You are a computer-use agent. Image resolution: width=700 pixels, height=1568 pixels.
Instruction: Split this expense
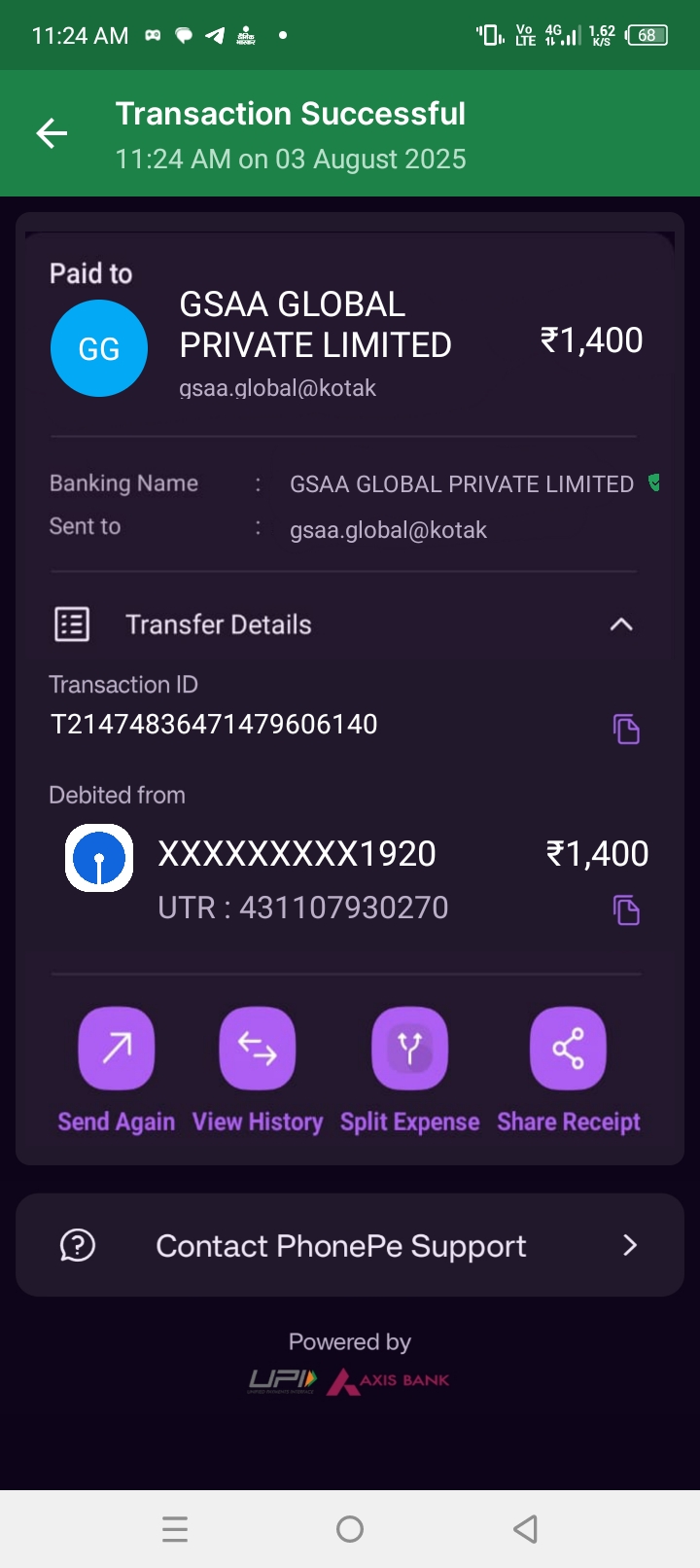tap(409, 1049)
